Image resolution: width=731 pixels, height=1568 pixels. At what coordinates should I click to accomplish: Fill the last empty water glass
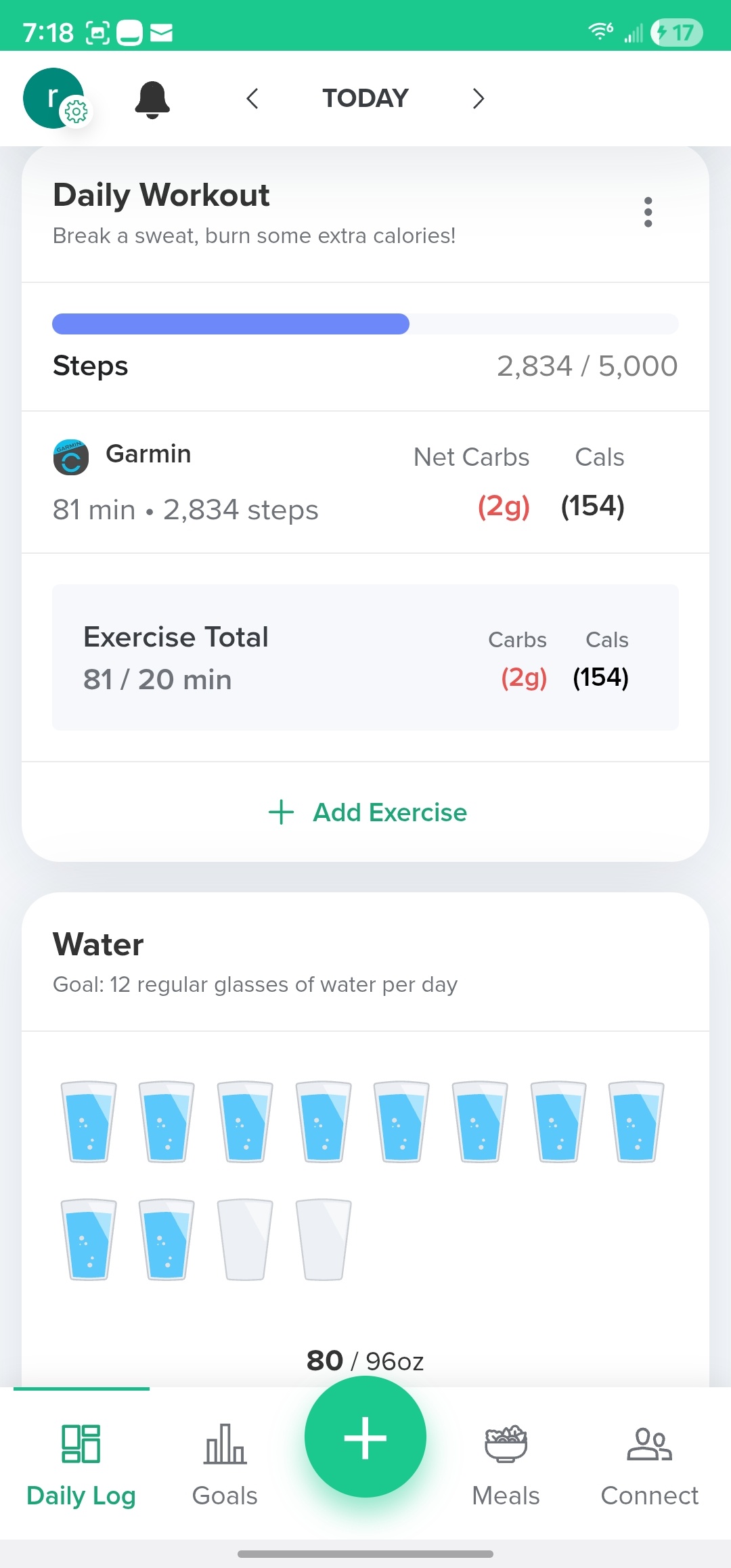pos(324,1240)
